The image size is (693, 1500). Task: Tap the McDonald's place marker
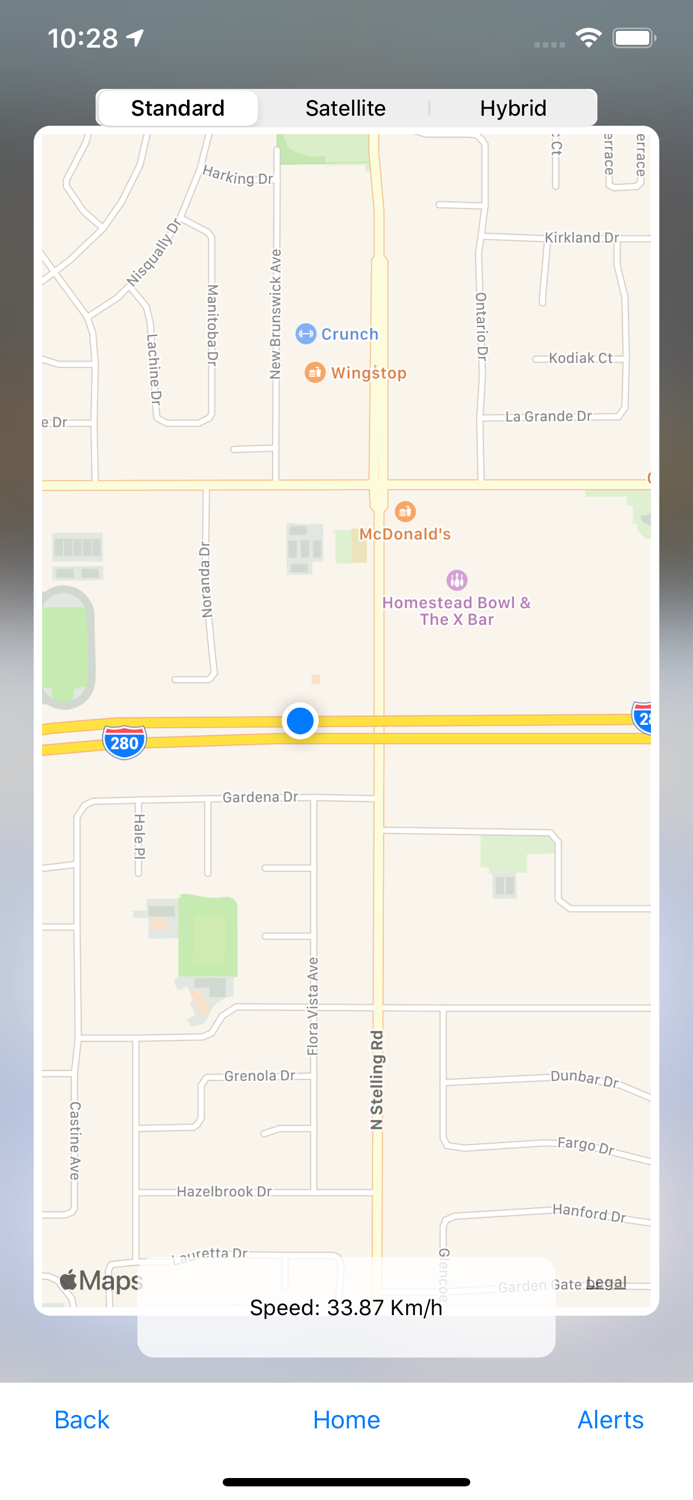(x=405, y=512)
